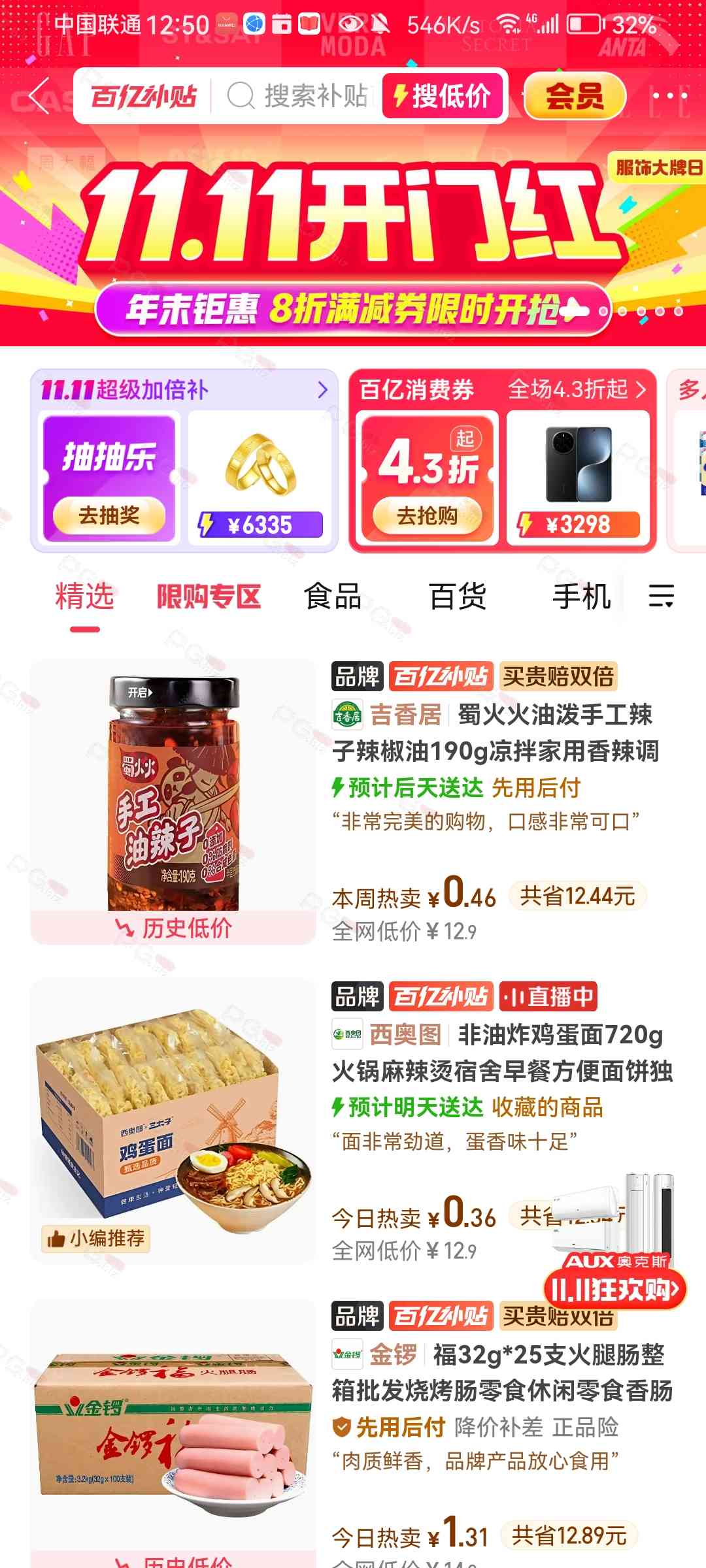The height and width of the screenshot is (1568, 706).
Task: Tap the 搜低价 search button
Action: [442, 96]
